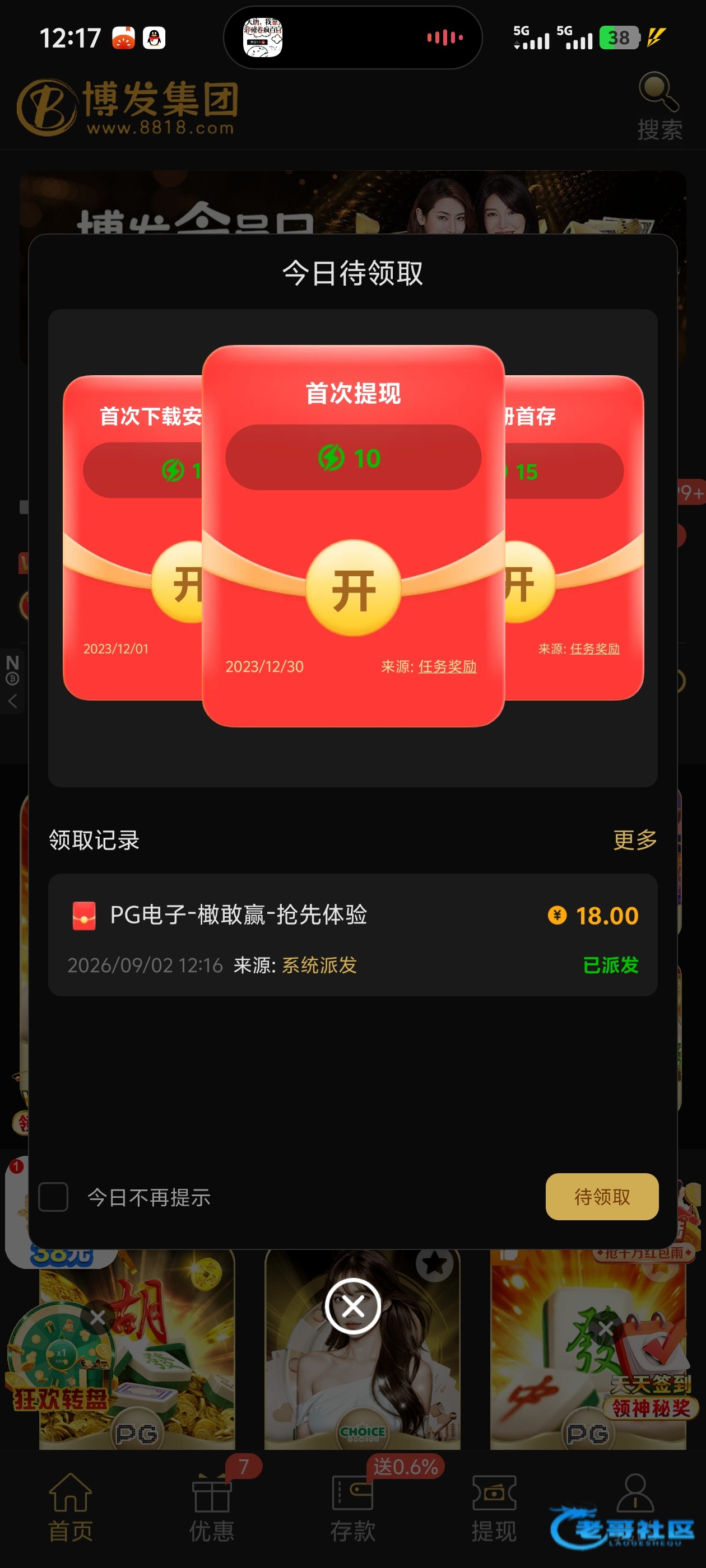Select the 首存 red envelope card
Screen dimensions: 706x1568
(574, 538)
